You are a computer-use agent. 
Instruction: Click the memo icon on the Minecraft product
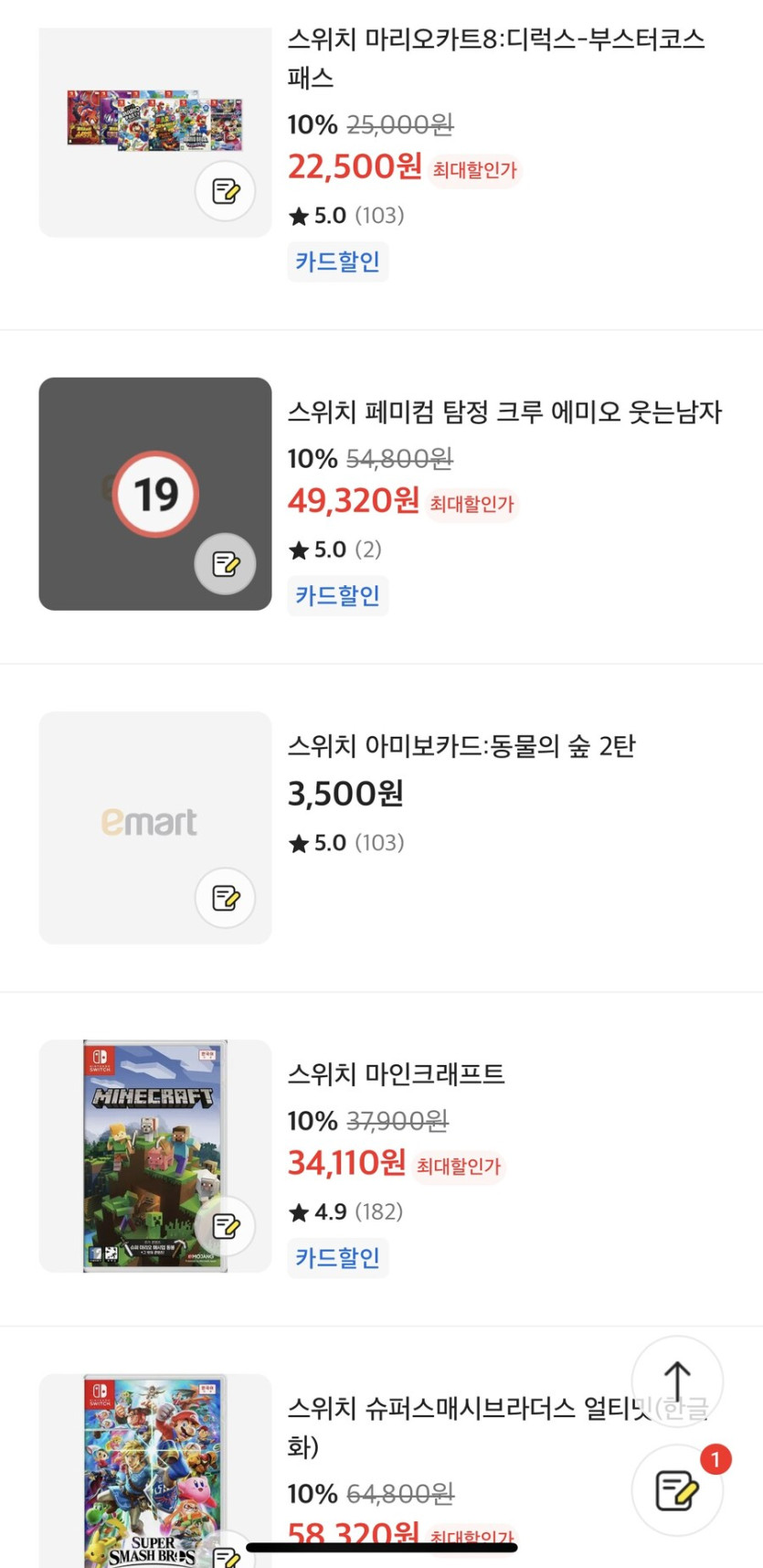(225, 1226)
